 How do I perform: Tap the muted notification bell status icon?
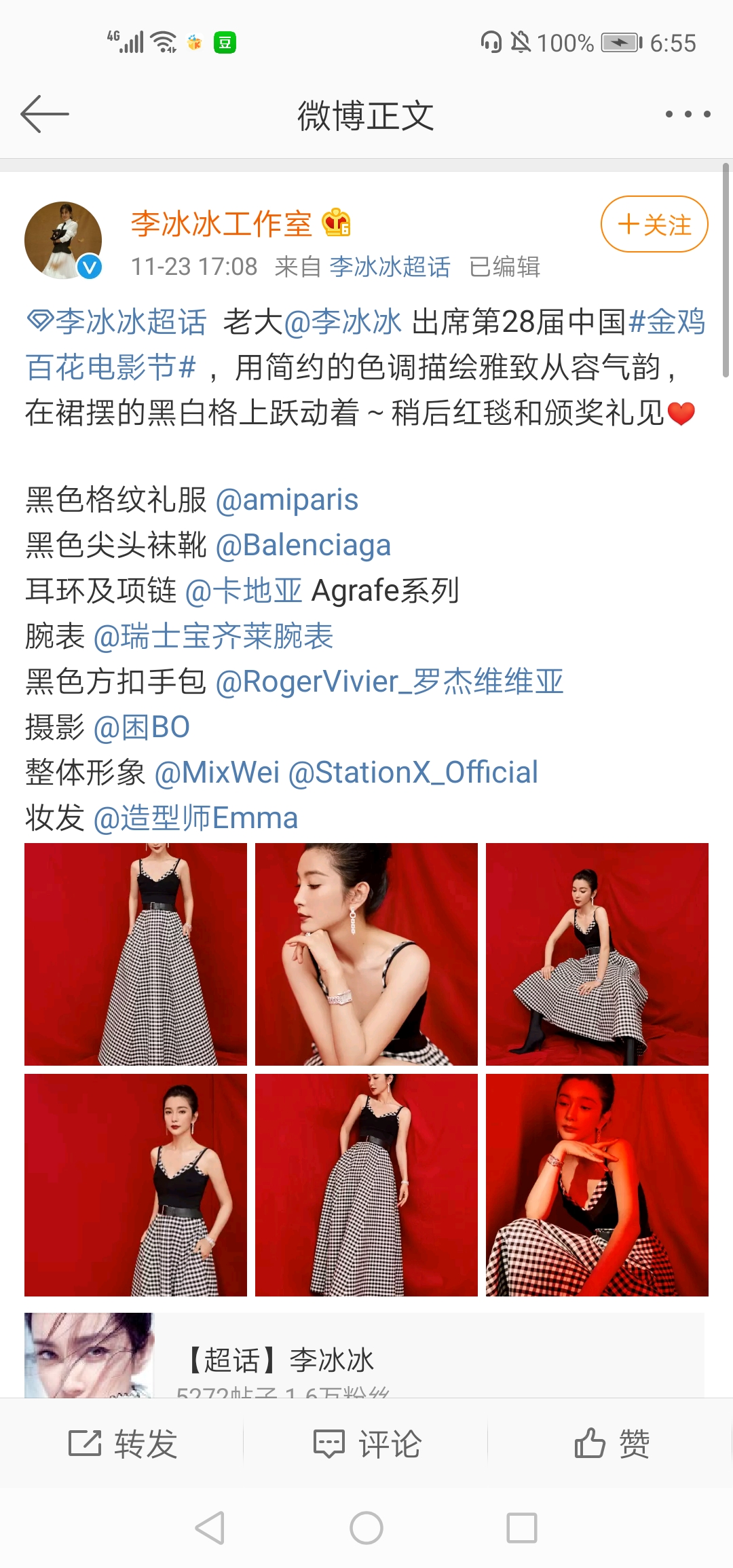[520, 42]
